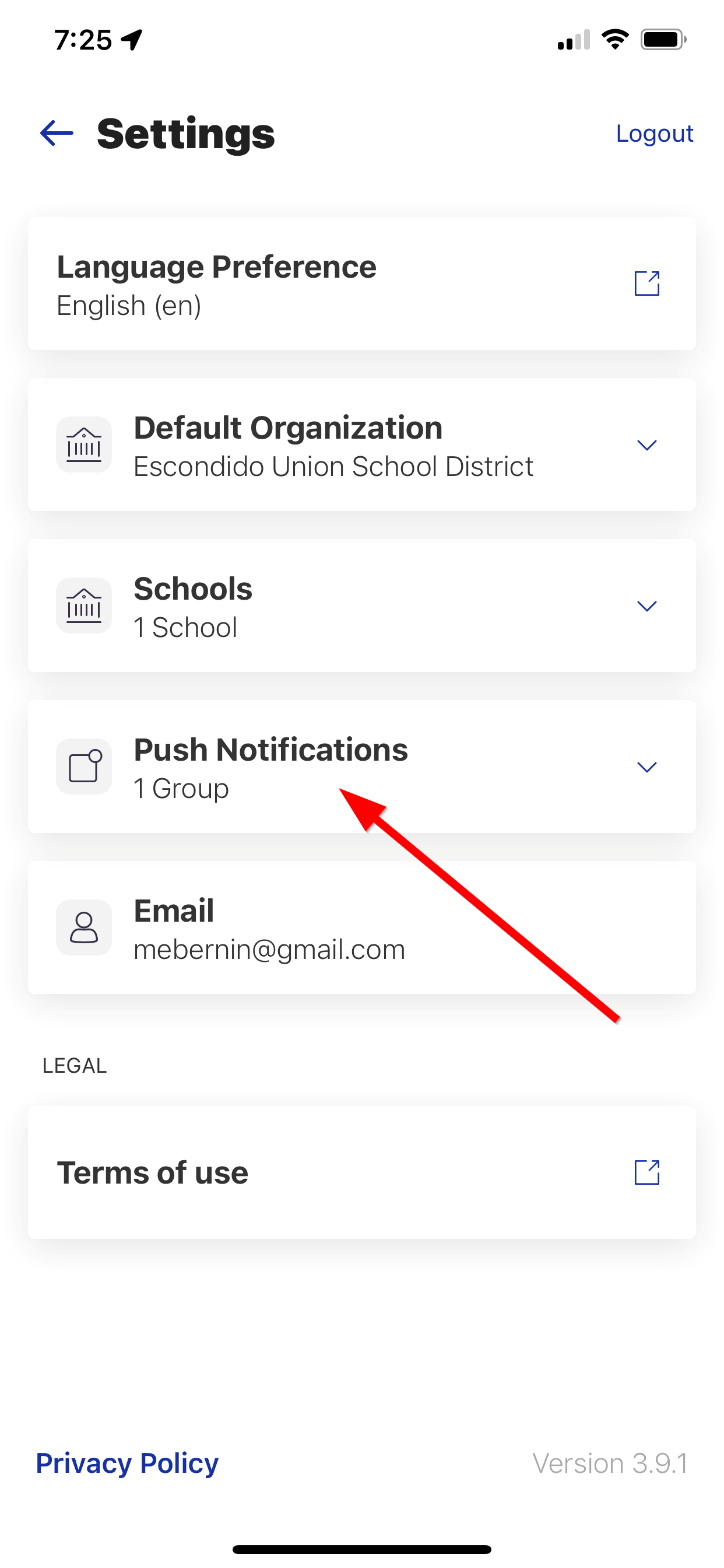Viewport: 724px width, 1568px height.
Task: Expand Push Notifications options
Action: pos(646,767)
